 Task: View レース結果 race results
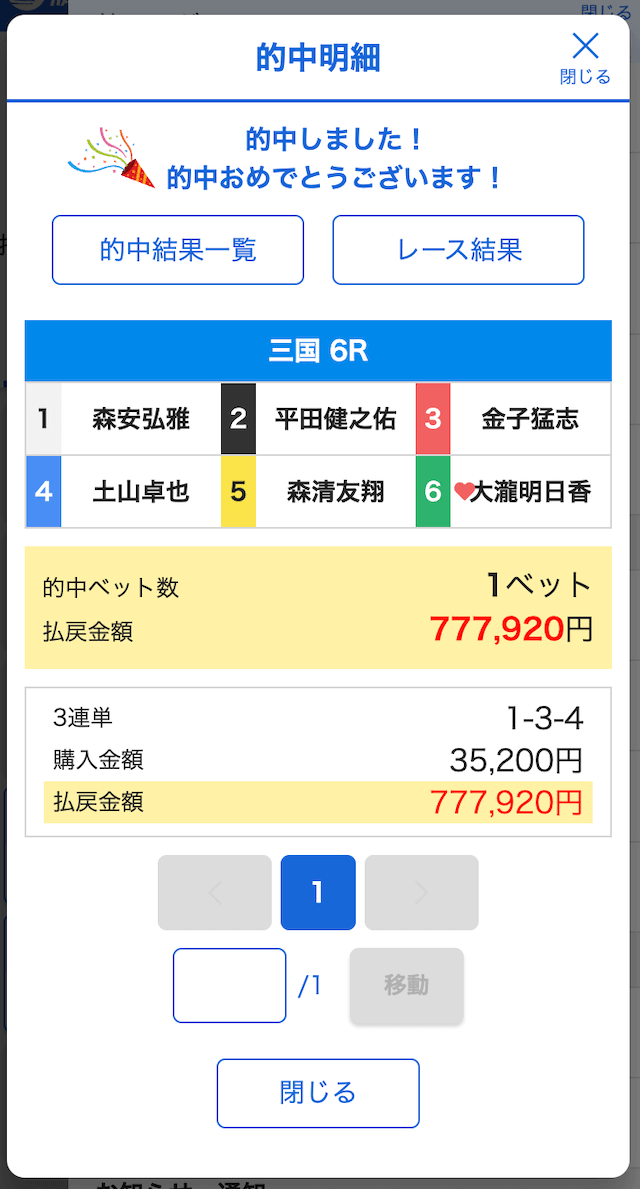point(458,249)
